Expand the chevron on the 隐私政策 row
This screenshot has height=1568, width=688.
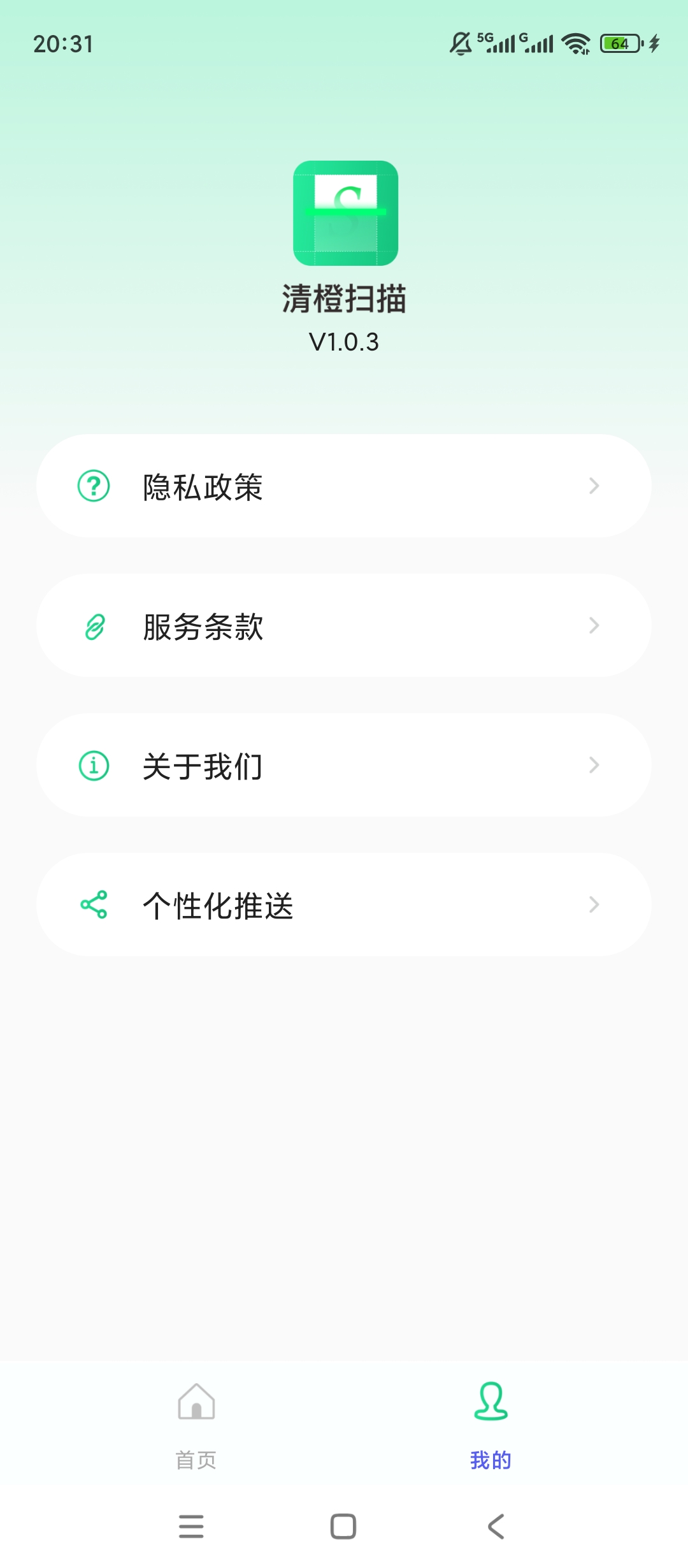tap(594, 486)
